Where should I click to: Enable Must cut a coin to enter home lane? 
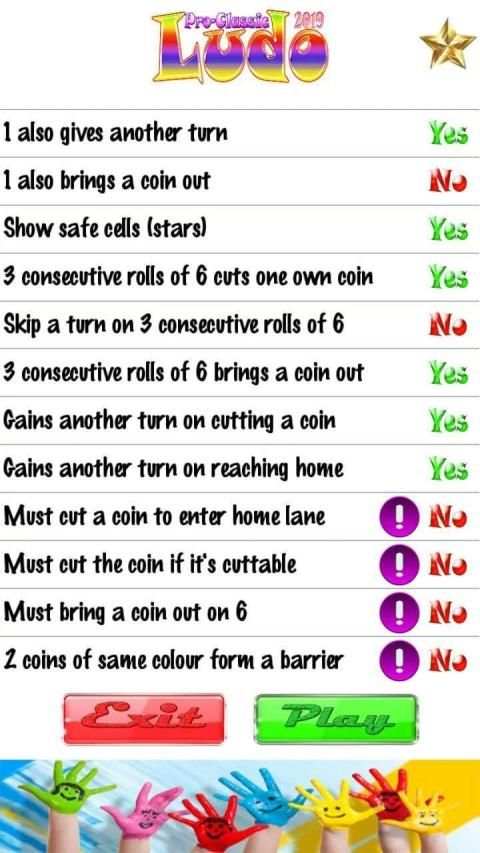[448, 516]
